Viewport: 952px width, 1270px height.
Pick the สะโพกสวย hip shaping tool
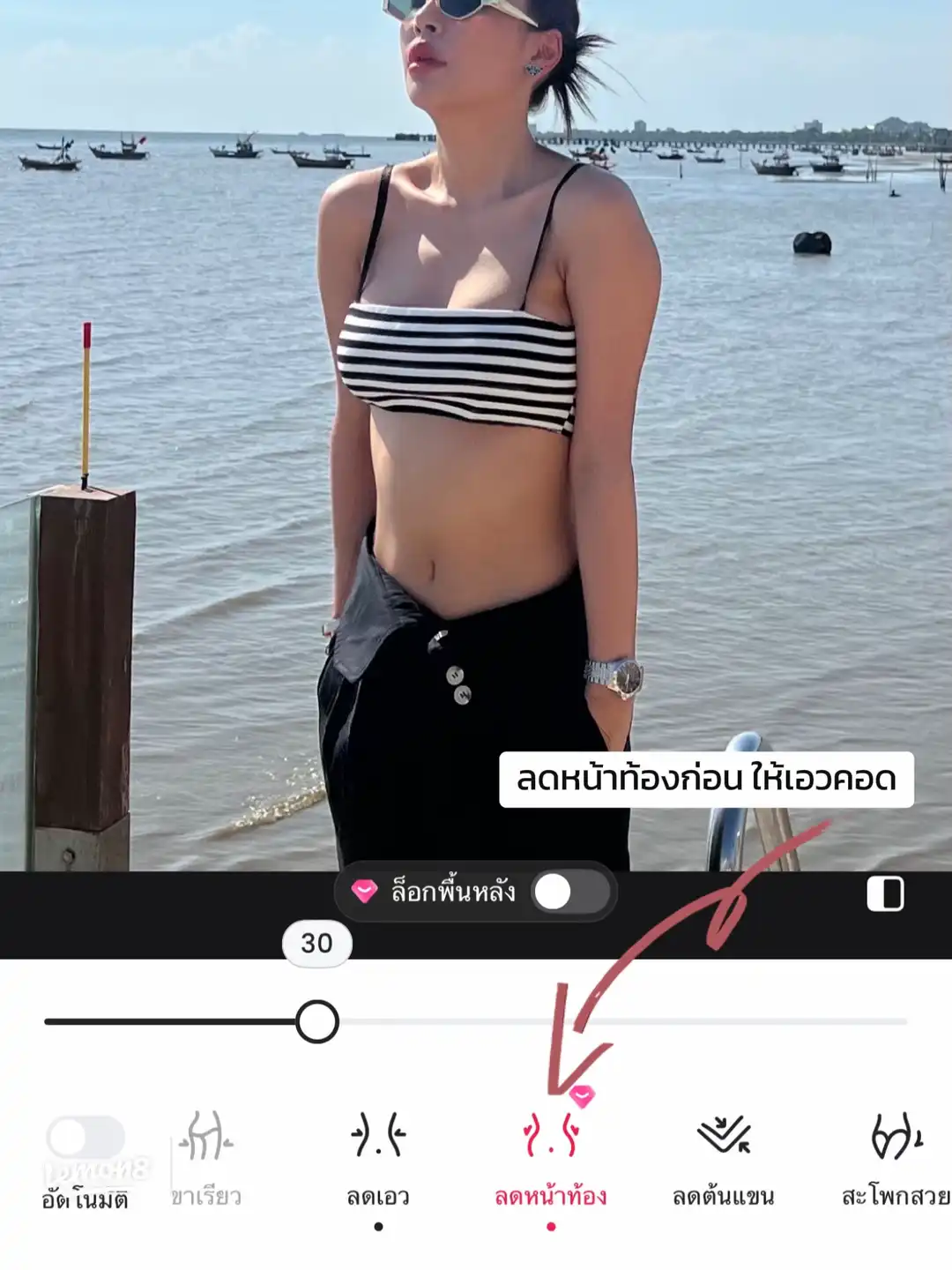click(895, 1157)
